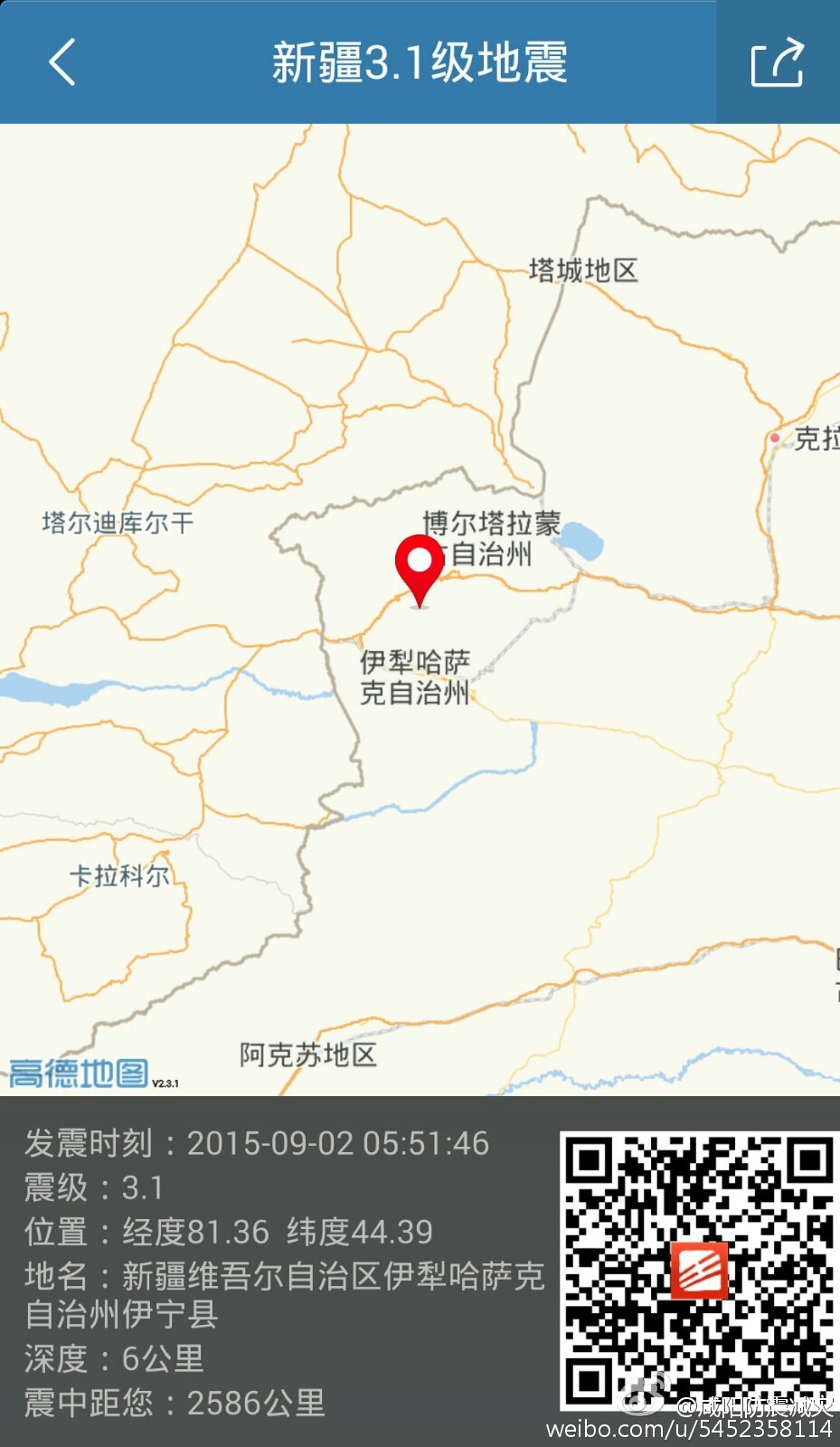Tap the red epicenter pin on map
The height and width of the screenshot is (1447, 840).
tap(420, 564)
